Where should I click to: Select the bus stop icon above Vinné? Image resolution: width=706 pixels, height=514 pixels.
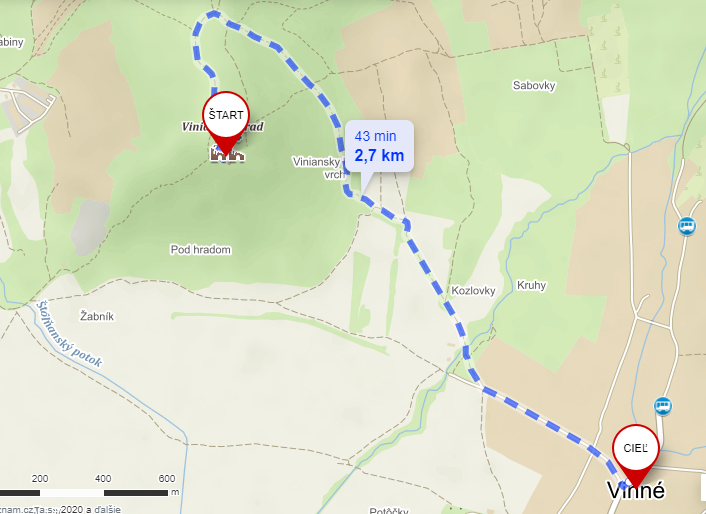[x=662, y=405]
